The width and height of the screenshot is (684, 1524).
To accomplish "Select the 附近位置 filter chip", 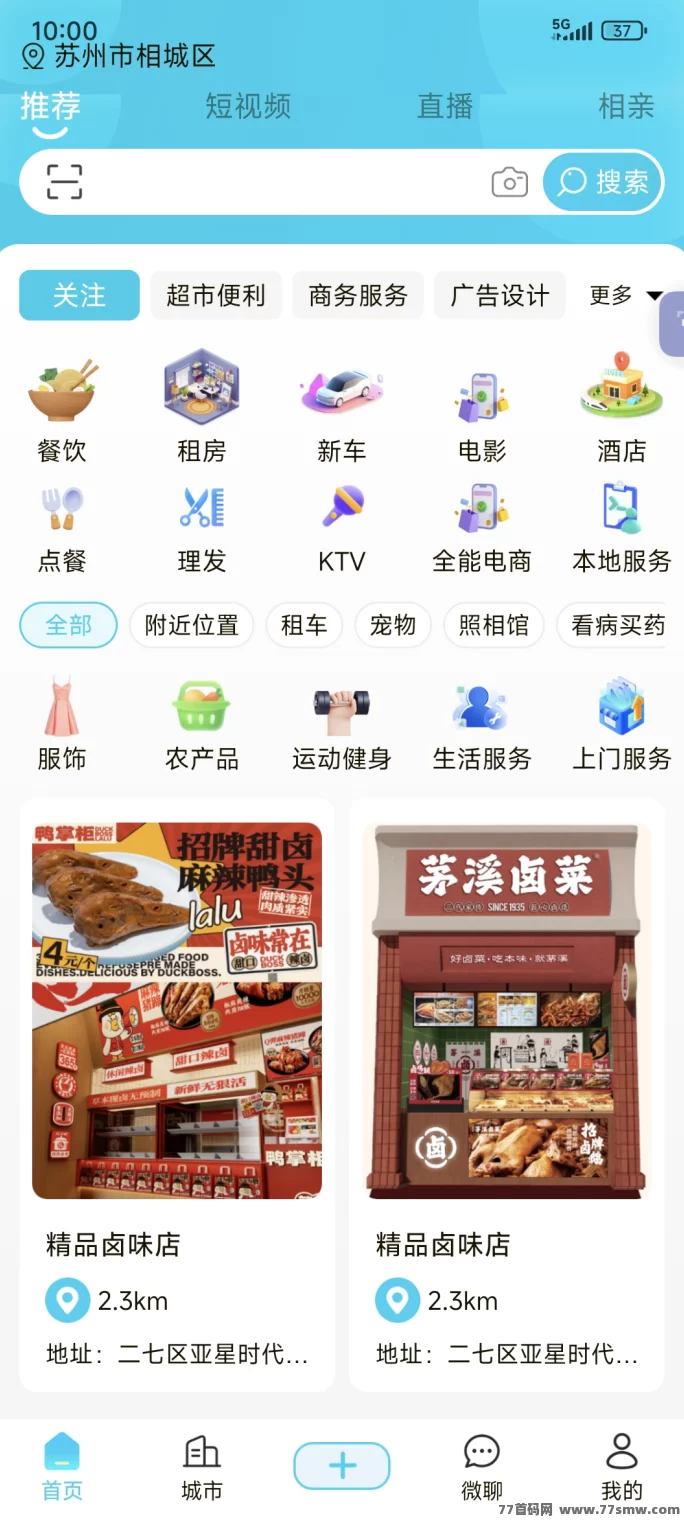I will click(192, 625).
